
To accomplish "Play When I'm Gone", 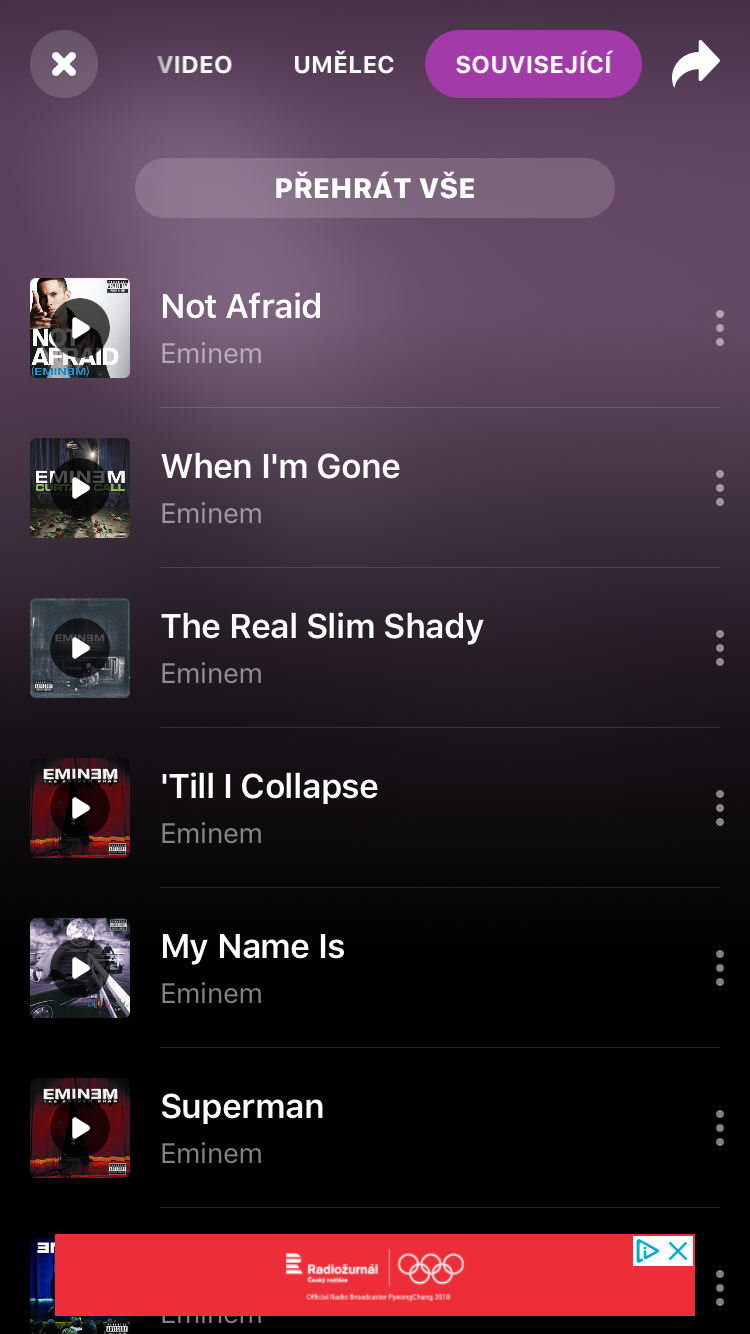I will point(80,488).
